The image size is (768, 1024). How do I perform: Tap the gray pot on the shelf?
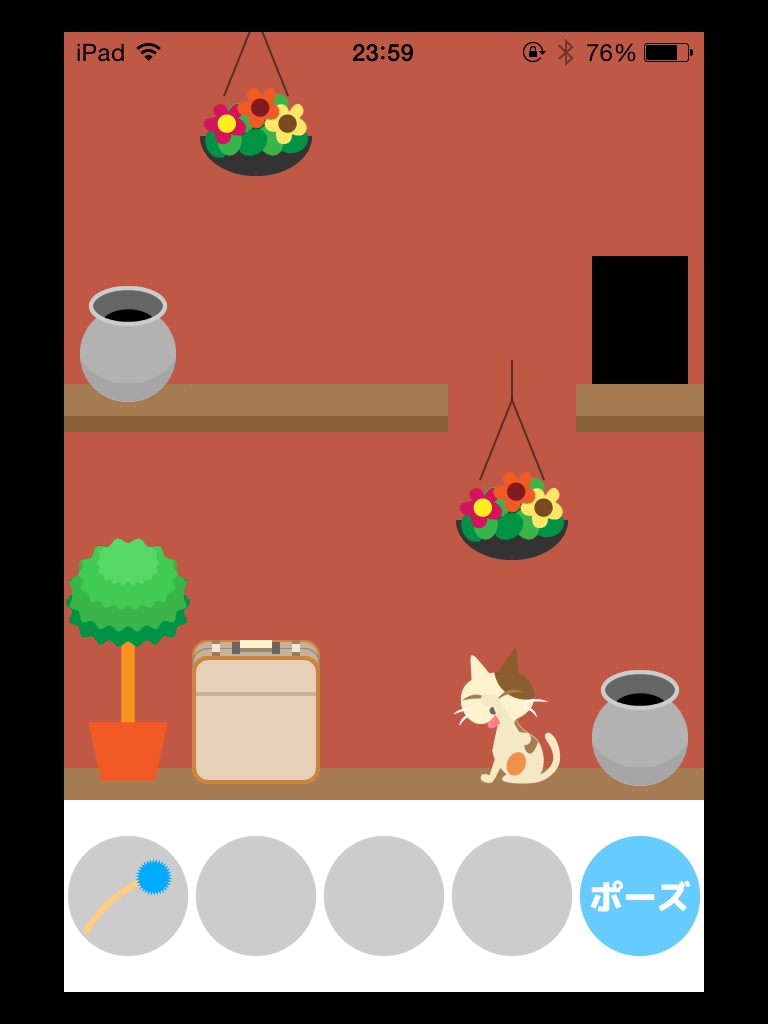[128, 346]
